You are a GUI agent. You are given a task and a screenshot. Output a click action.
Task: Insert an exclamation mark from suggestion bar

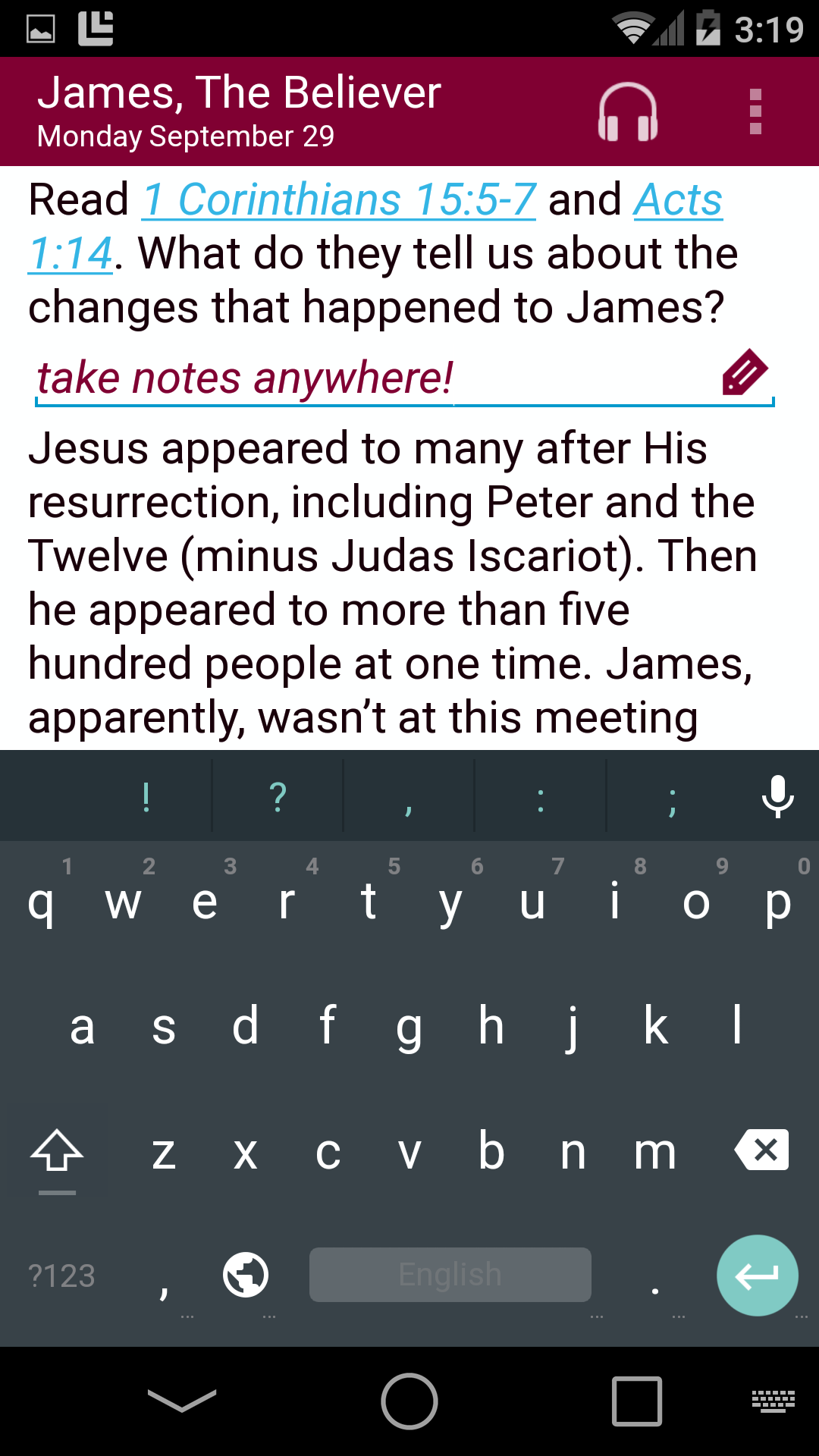tap(146, 795)
